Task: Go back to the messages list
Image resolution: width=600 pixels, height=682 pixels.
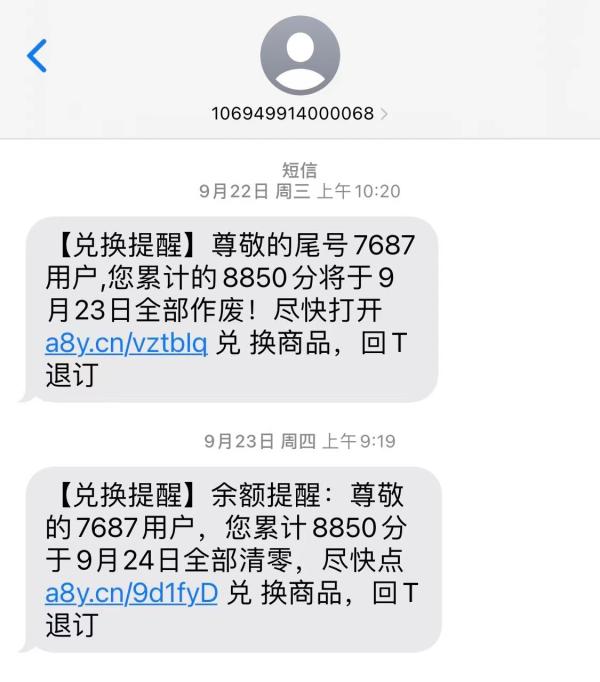Action: pos(37,56)
